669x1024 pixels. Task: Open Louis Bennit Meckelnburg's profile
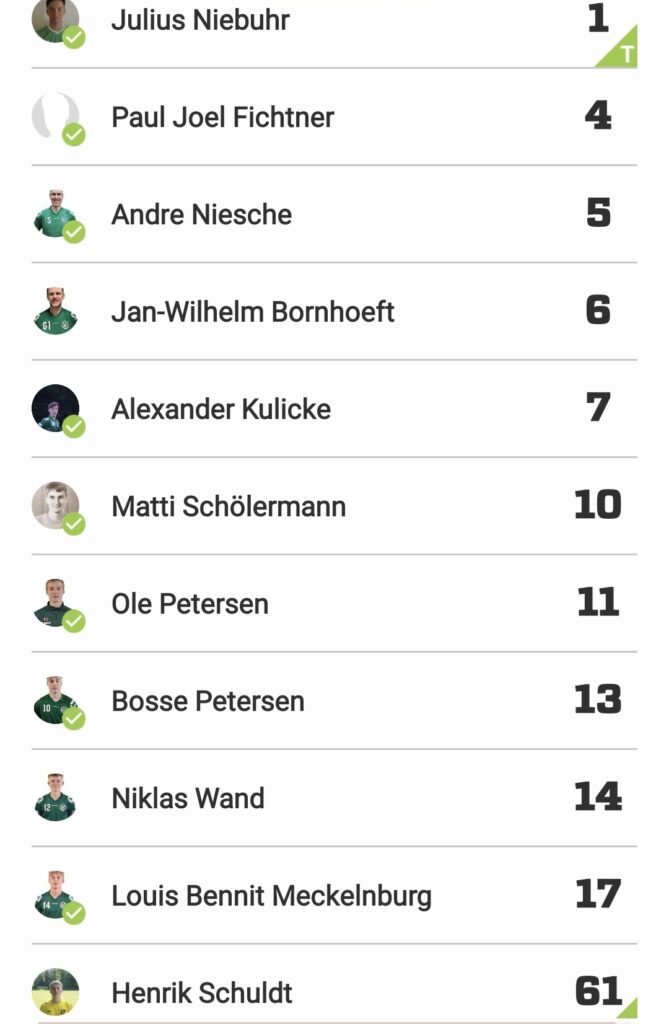pos(271,896)
